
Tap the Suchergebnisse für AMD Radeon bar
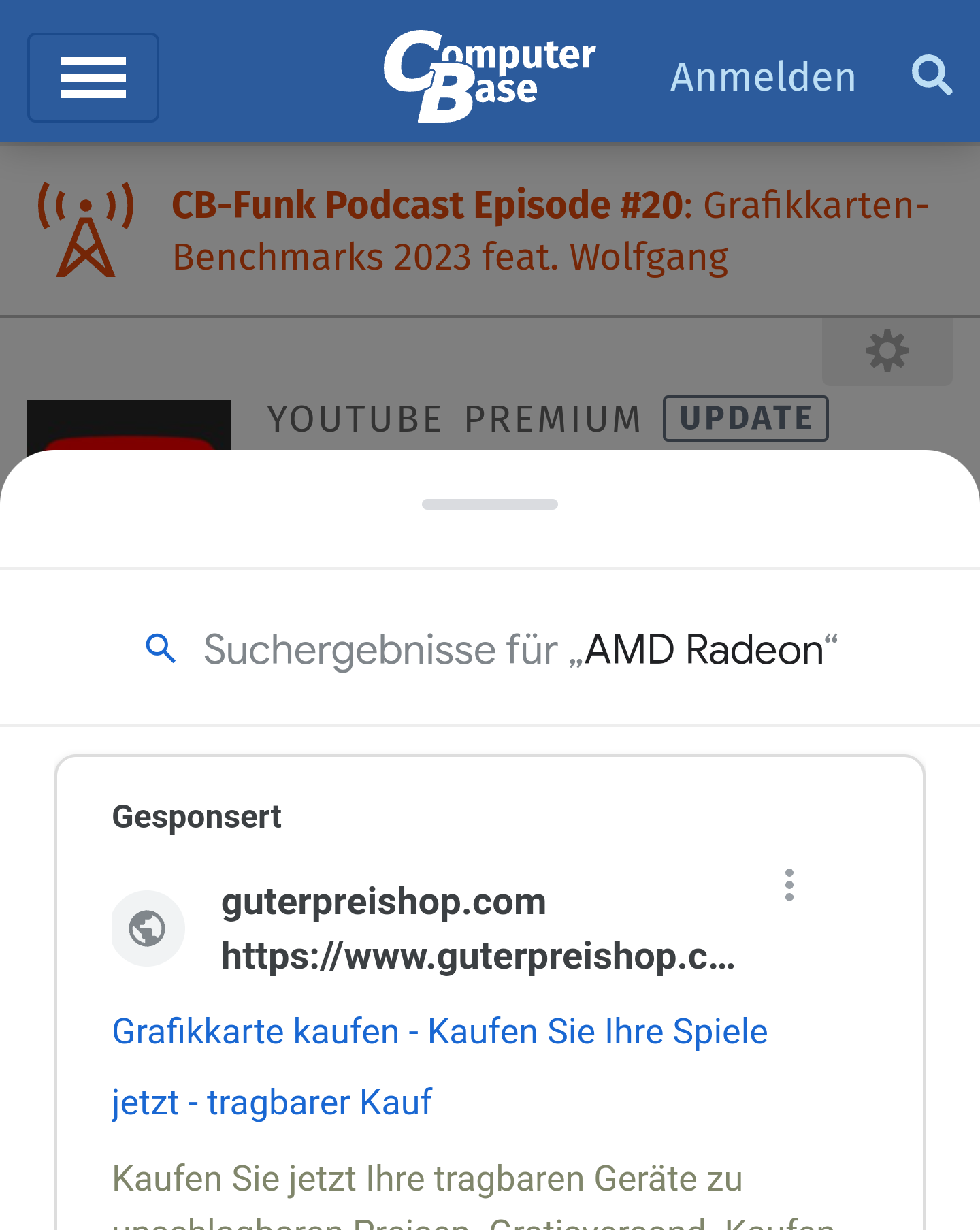tap(490, 649)
